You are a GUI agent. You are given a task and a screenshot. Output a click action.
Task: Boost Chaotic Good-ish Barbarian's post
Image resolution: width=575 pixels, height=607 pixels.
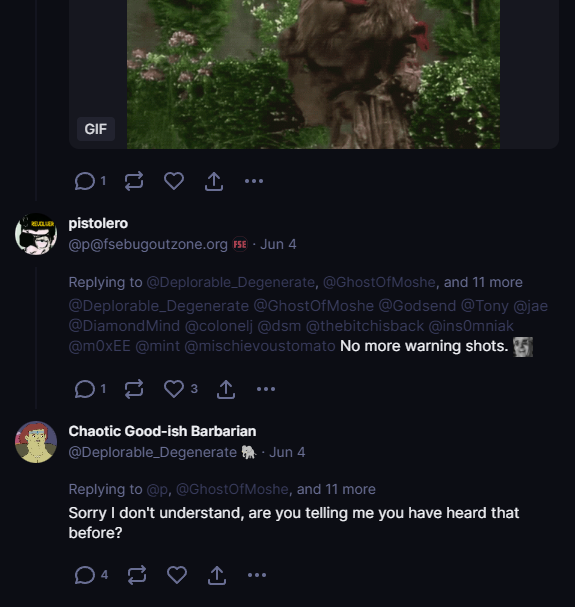click(x=137, y=575)
